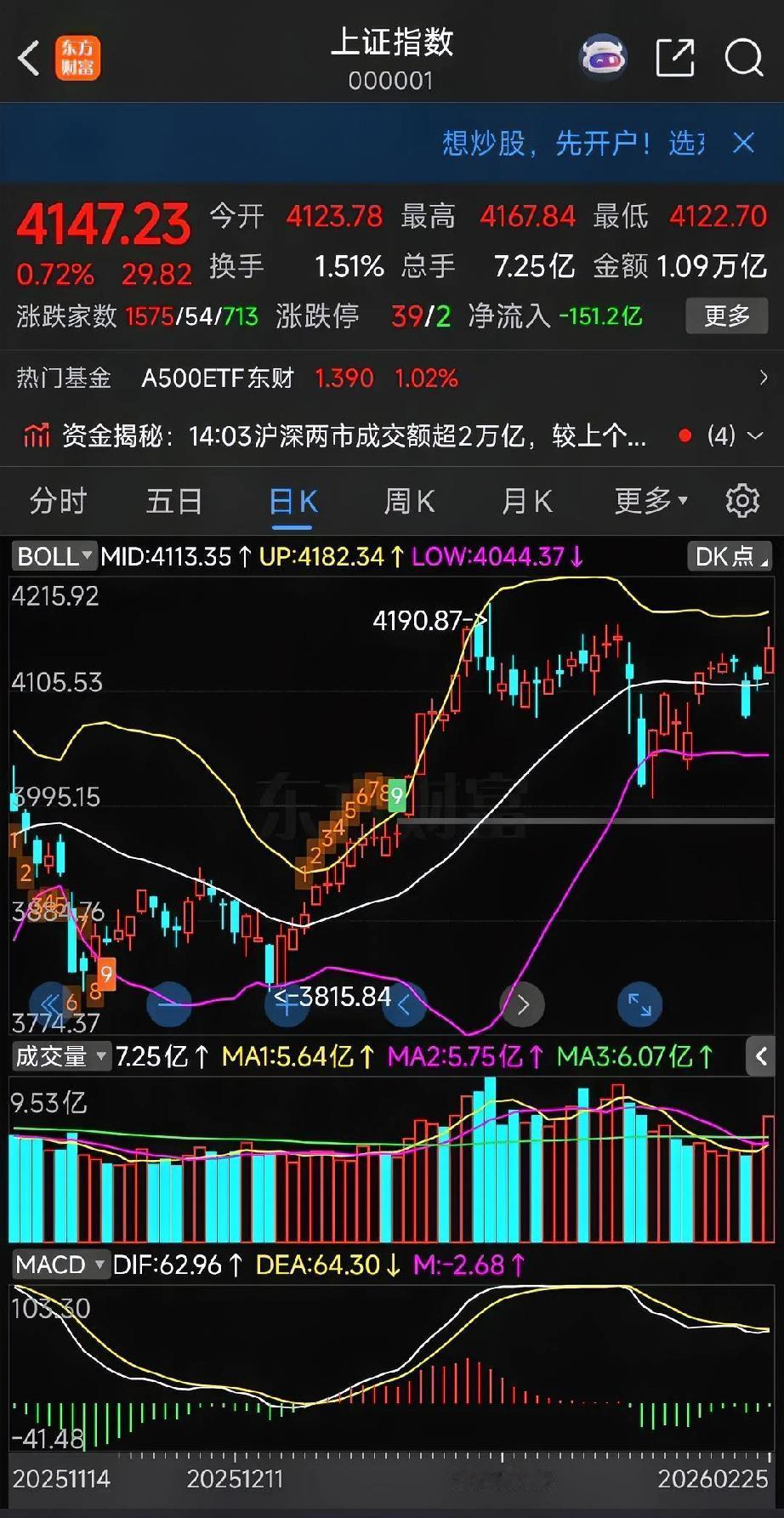
Task: Open the BOLL indicator dropdown
Action: click(53, 555)
